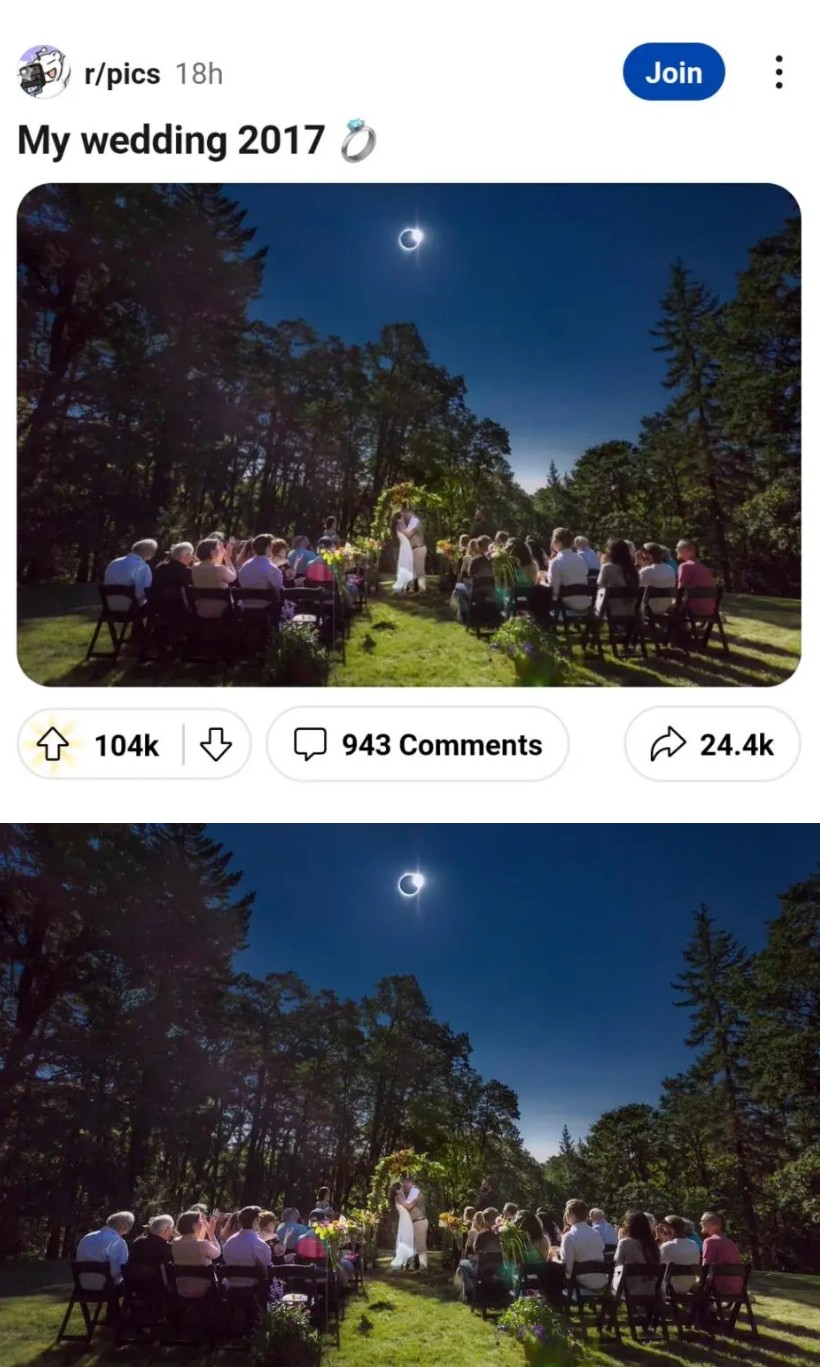
Task: View the 943 Comments
Action: (x=418, y=744)
